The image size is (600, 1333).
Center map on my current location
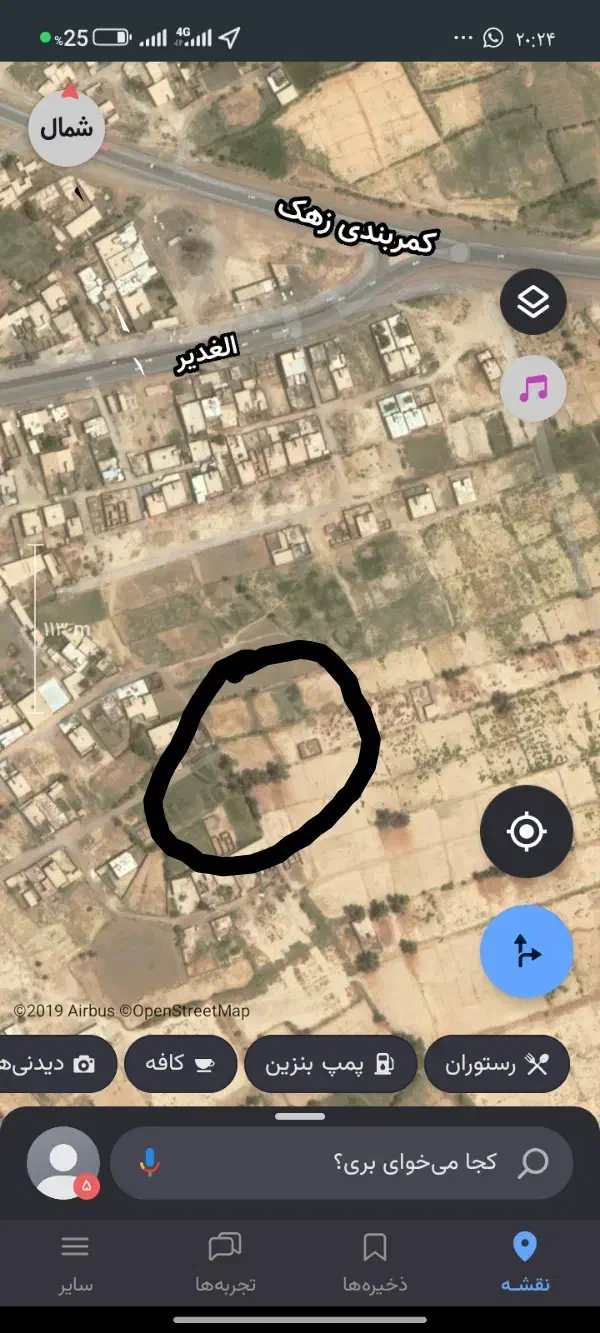point(526,832)
